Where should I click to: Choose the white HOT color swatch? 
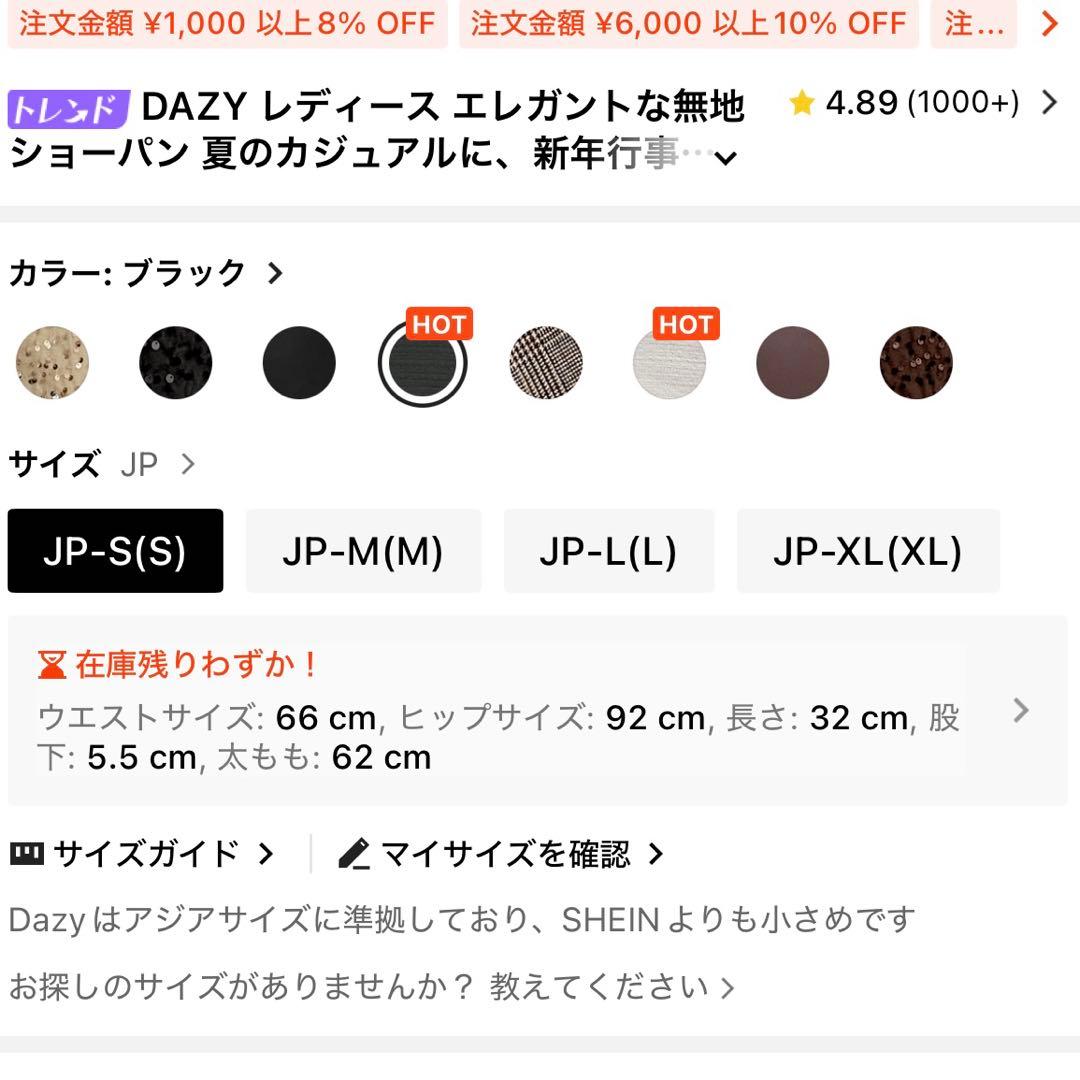point(669,362)
